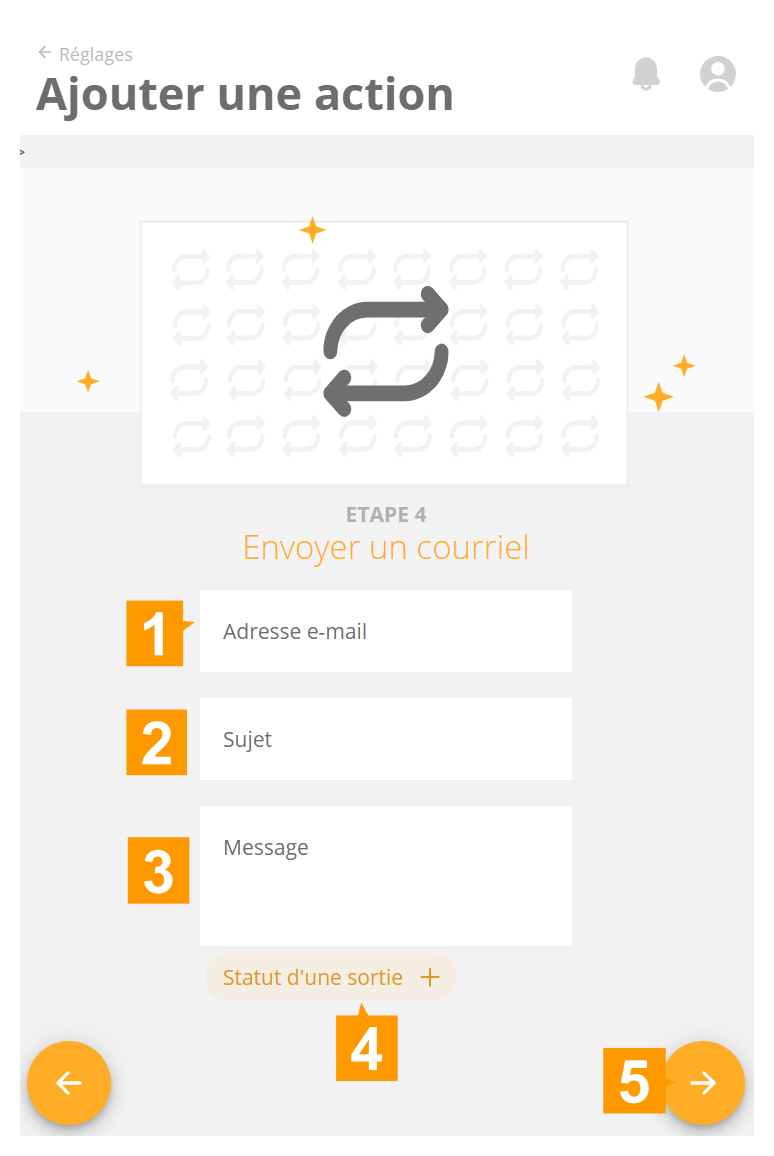Focus the Adresse e-mail field
Screen dimensions: 774x1156
tap(385, 631)
